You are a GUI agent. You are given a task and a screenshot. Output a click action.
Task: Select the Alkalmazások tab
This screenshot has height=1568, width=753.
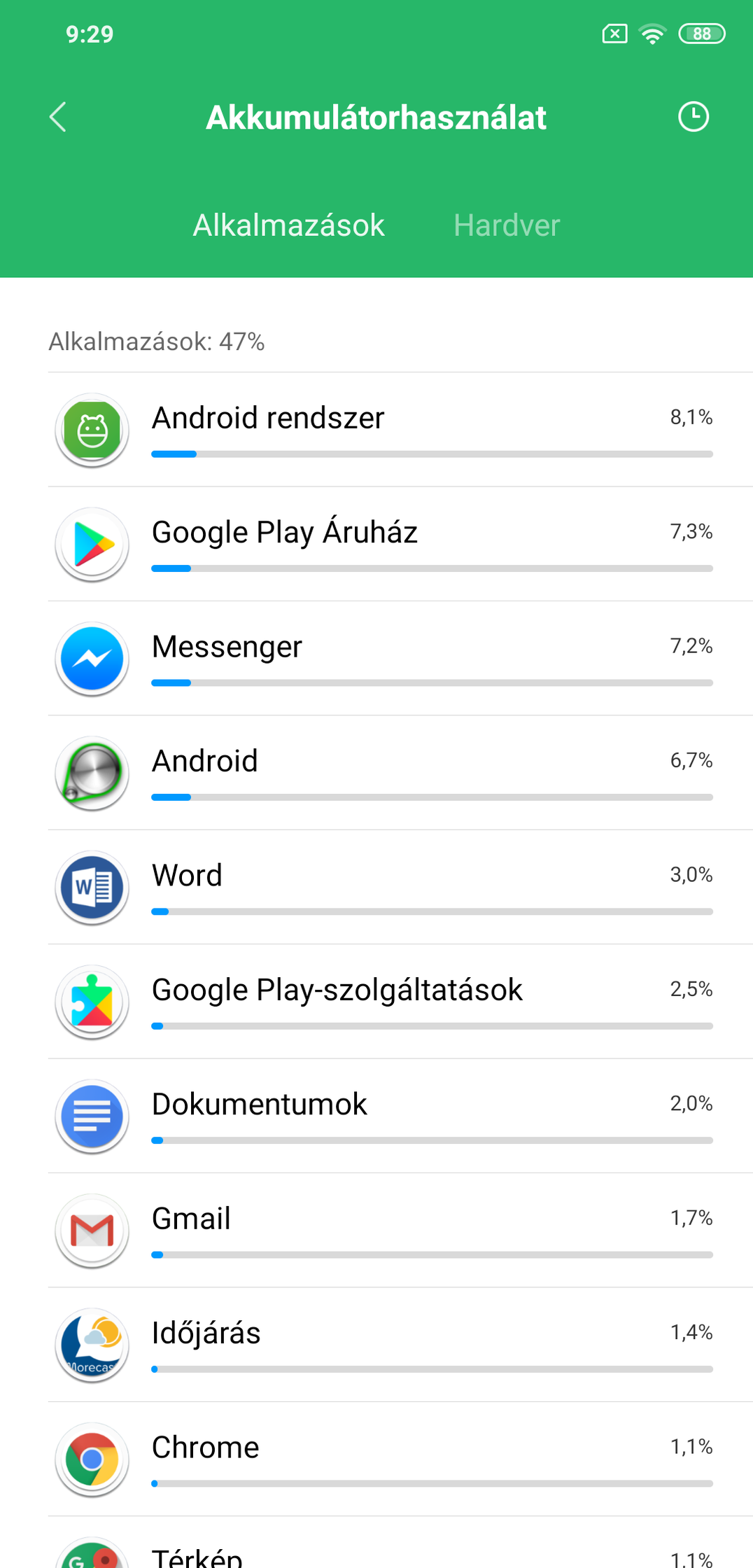(x=288, y=225)
